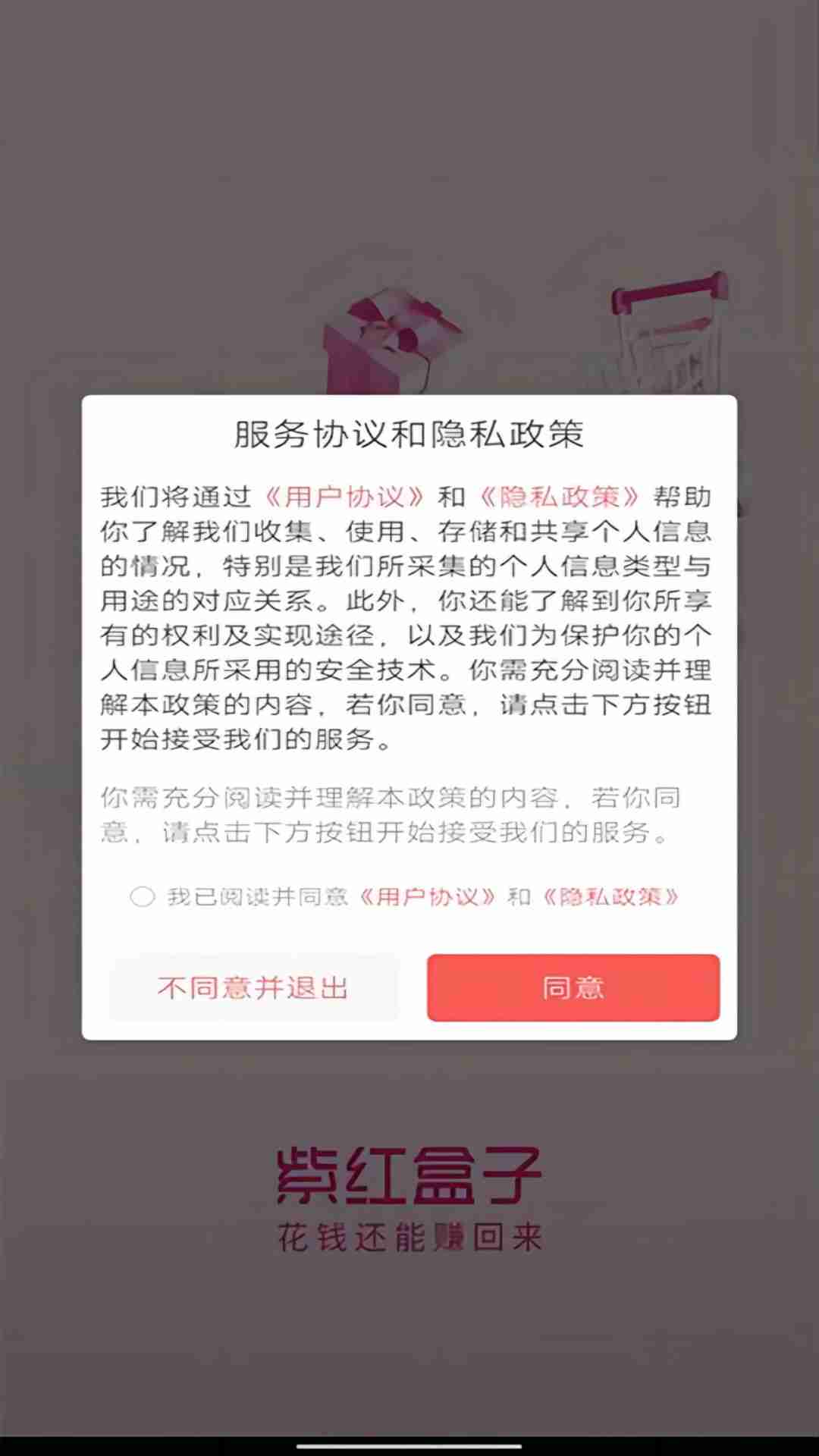Tap 不同意并退出 to decline and exit
Screen dimensions: 819x1456
253,987
